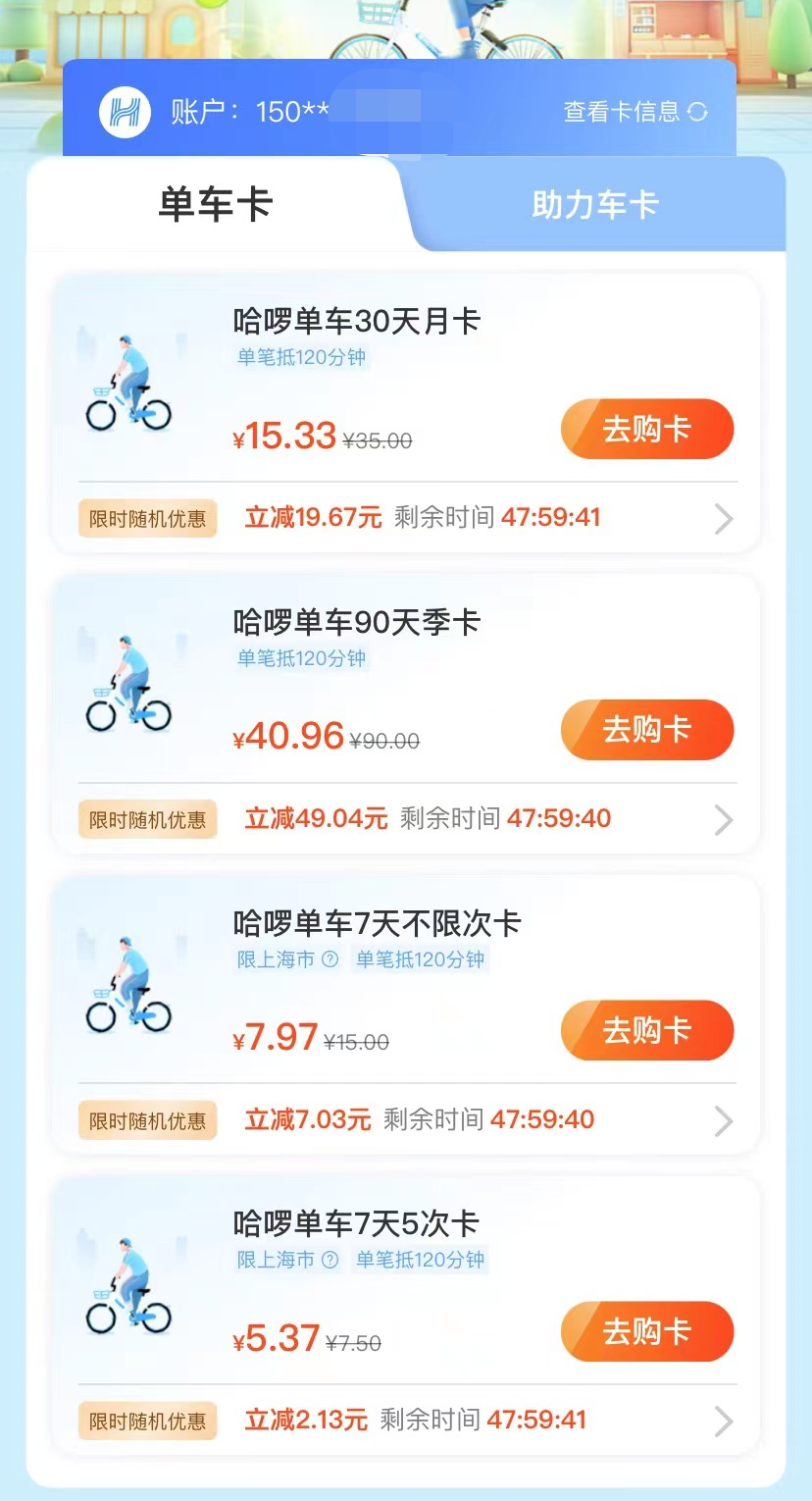Hit 去购卡 on the 7天5次卡

point(647,1332)
